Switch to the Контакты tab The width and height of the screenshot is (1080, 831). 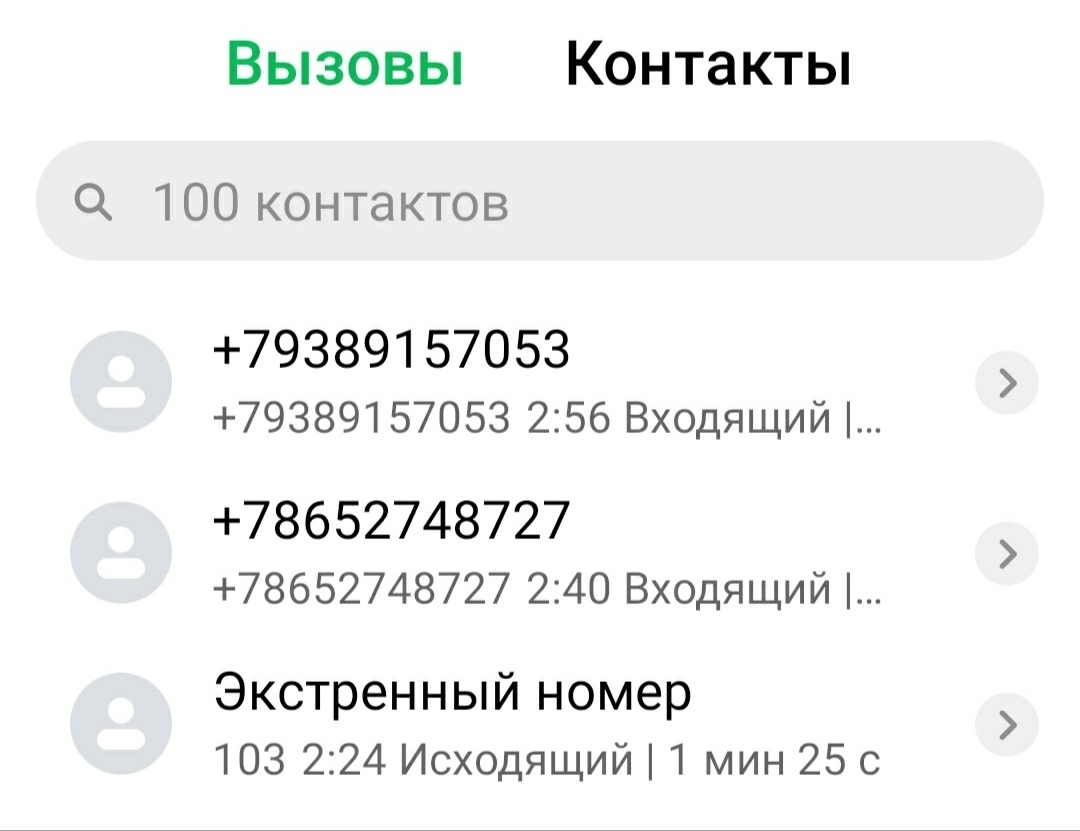tap(708, 65)
